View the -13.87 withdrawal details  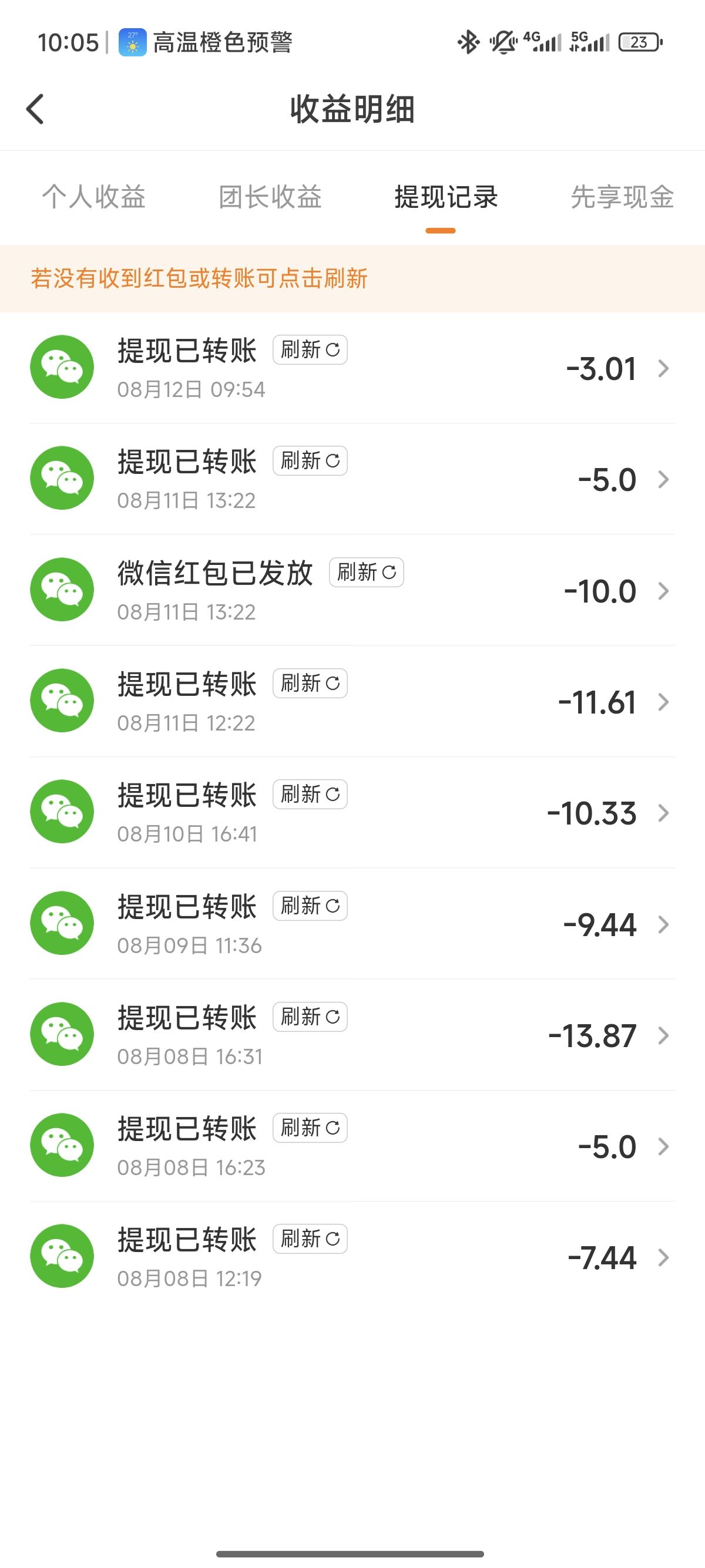pos(352,1035)
